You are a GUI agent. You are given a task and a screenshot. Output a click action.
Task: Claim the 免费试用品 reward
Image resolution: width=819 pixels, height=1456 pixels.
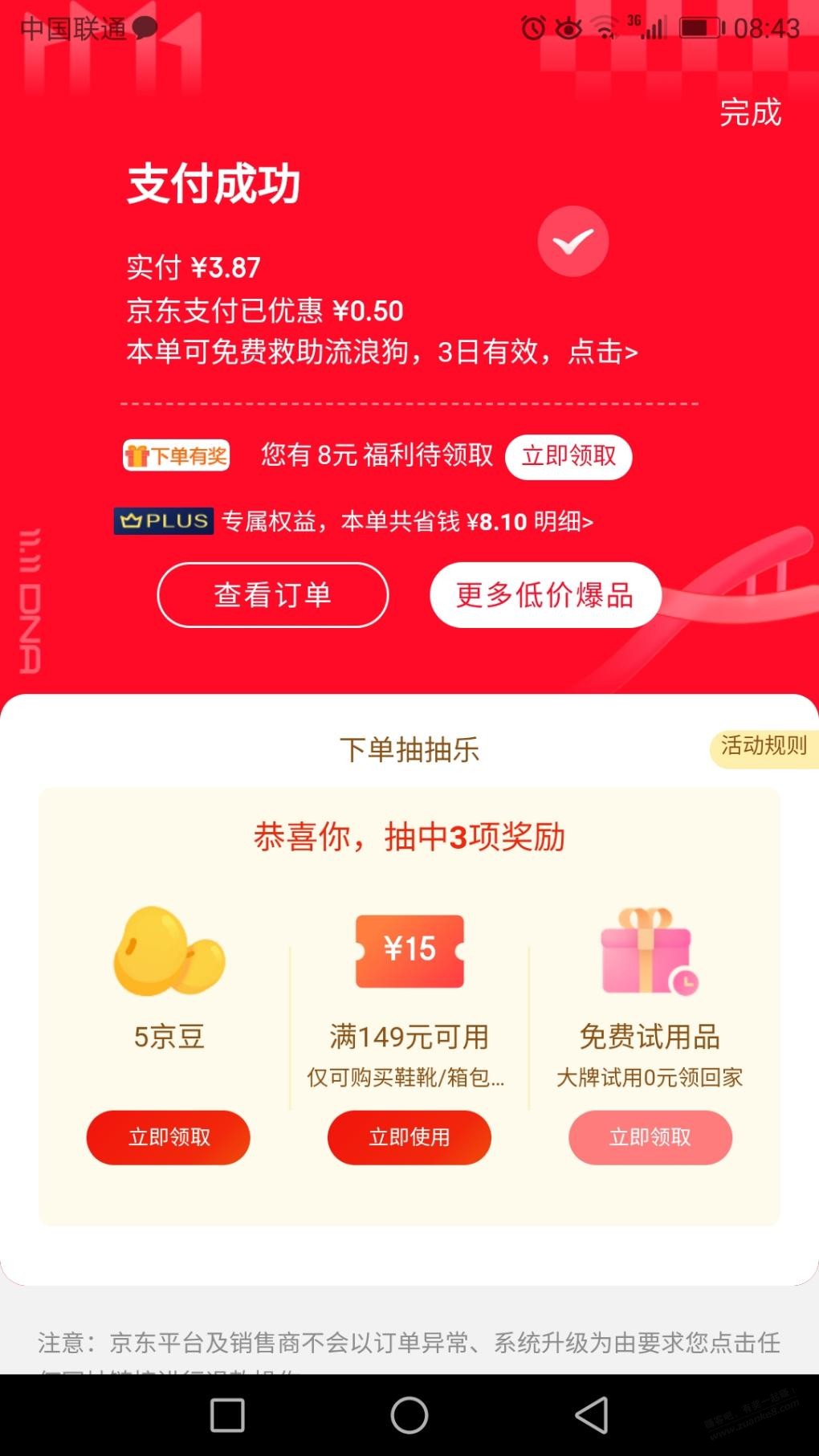coord(650,1137)
